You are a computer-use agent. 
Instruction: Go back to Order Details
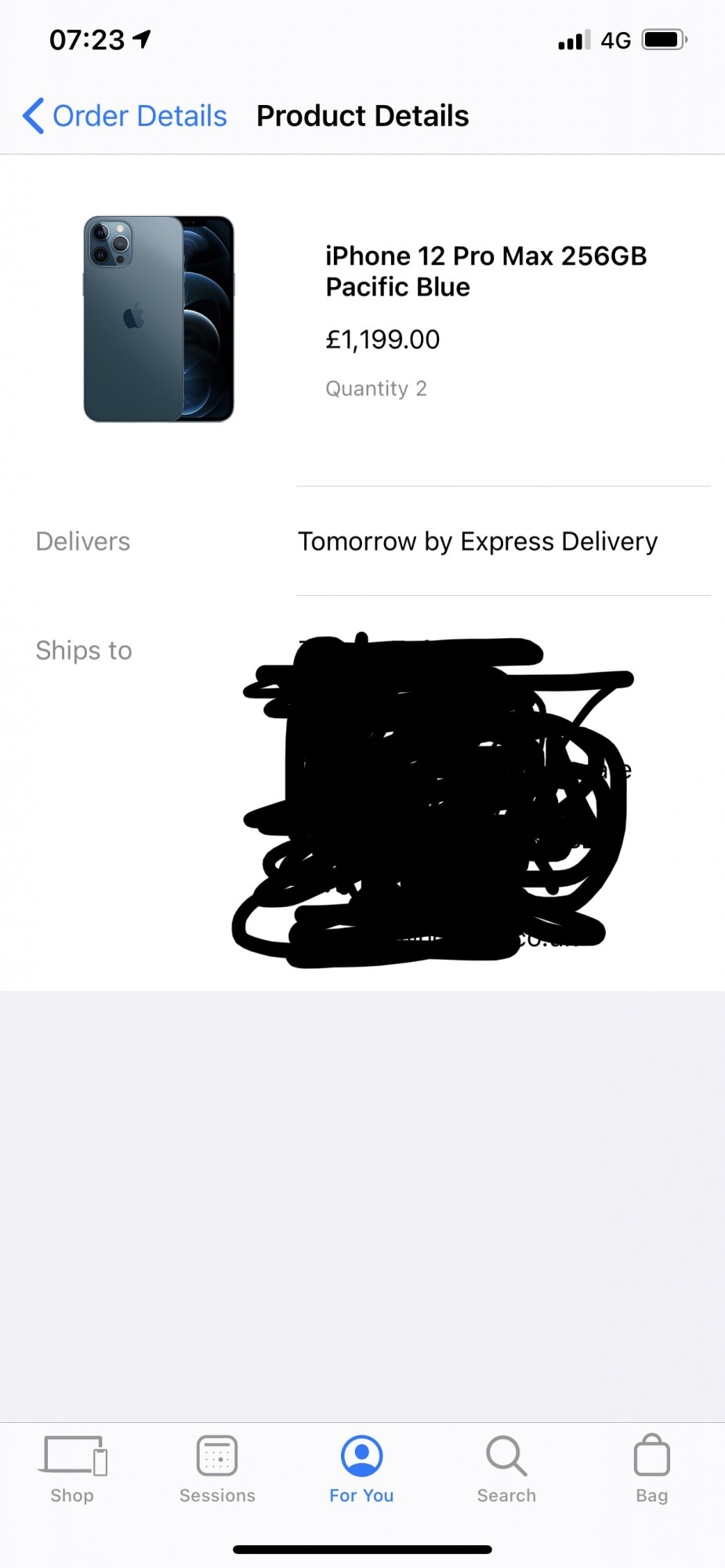tap(125, 116)
